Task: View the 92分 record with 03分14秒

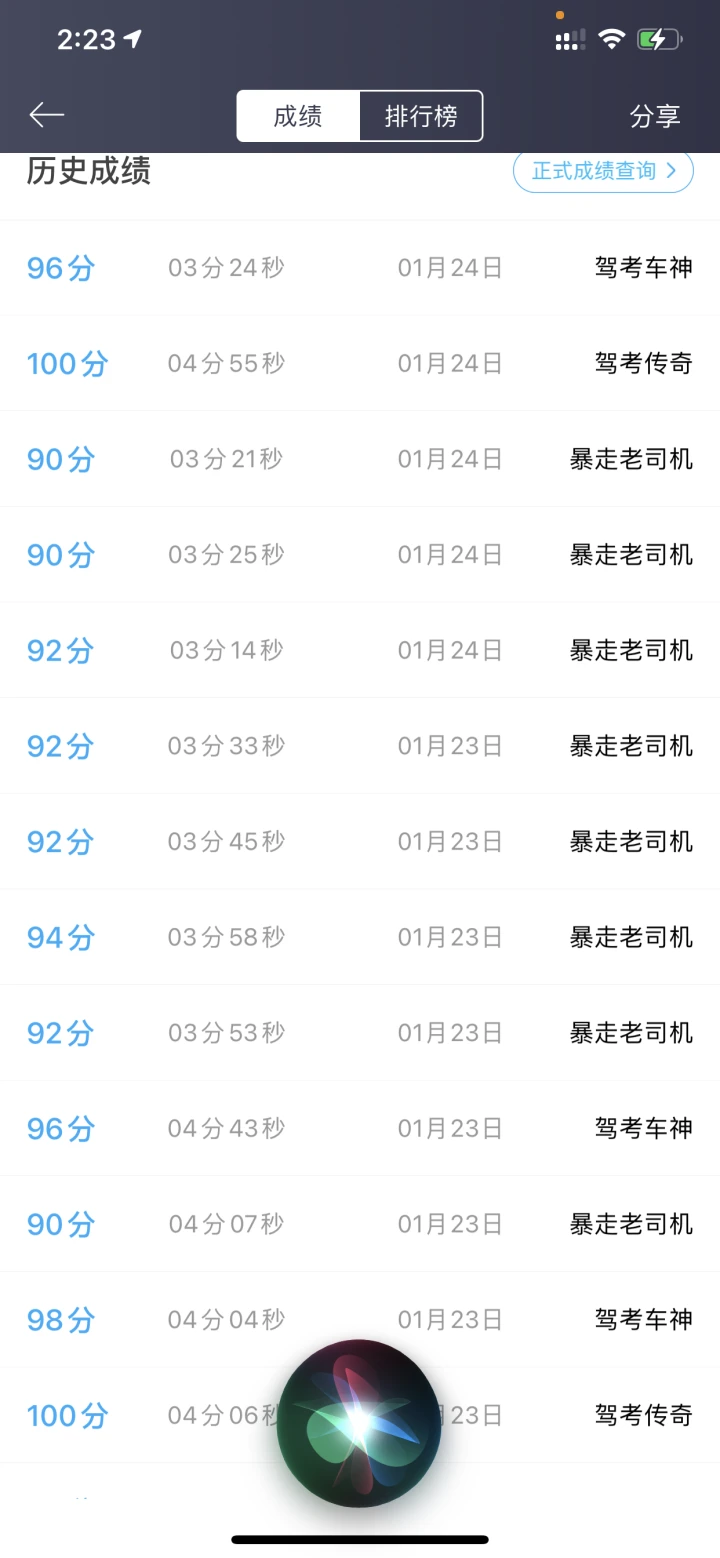Action: point(360,650)
